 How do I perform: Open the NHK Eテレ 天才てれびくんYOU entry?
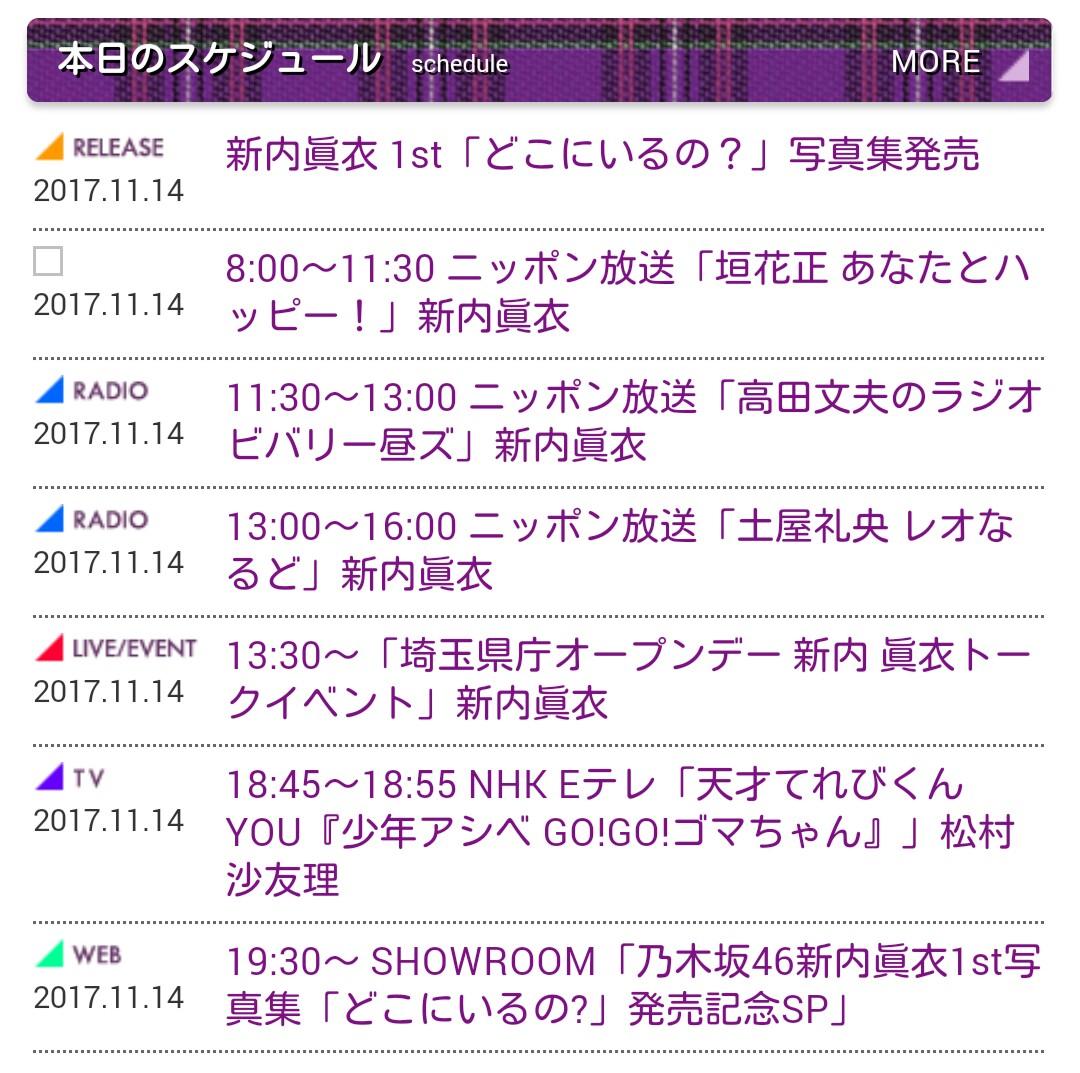click(620, 832)
